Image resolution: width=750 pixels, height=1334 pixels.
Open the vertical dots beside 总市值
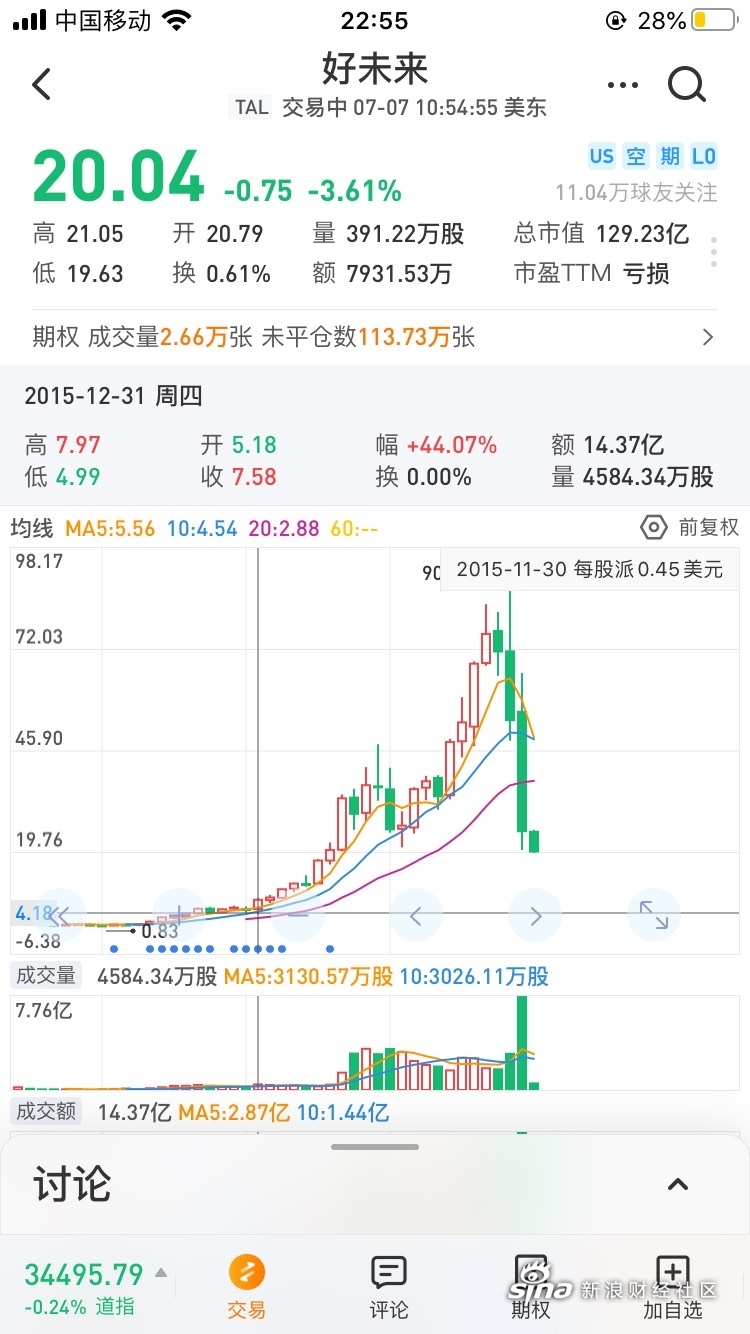(714, 252)
